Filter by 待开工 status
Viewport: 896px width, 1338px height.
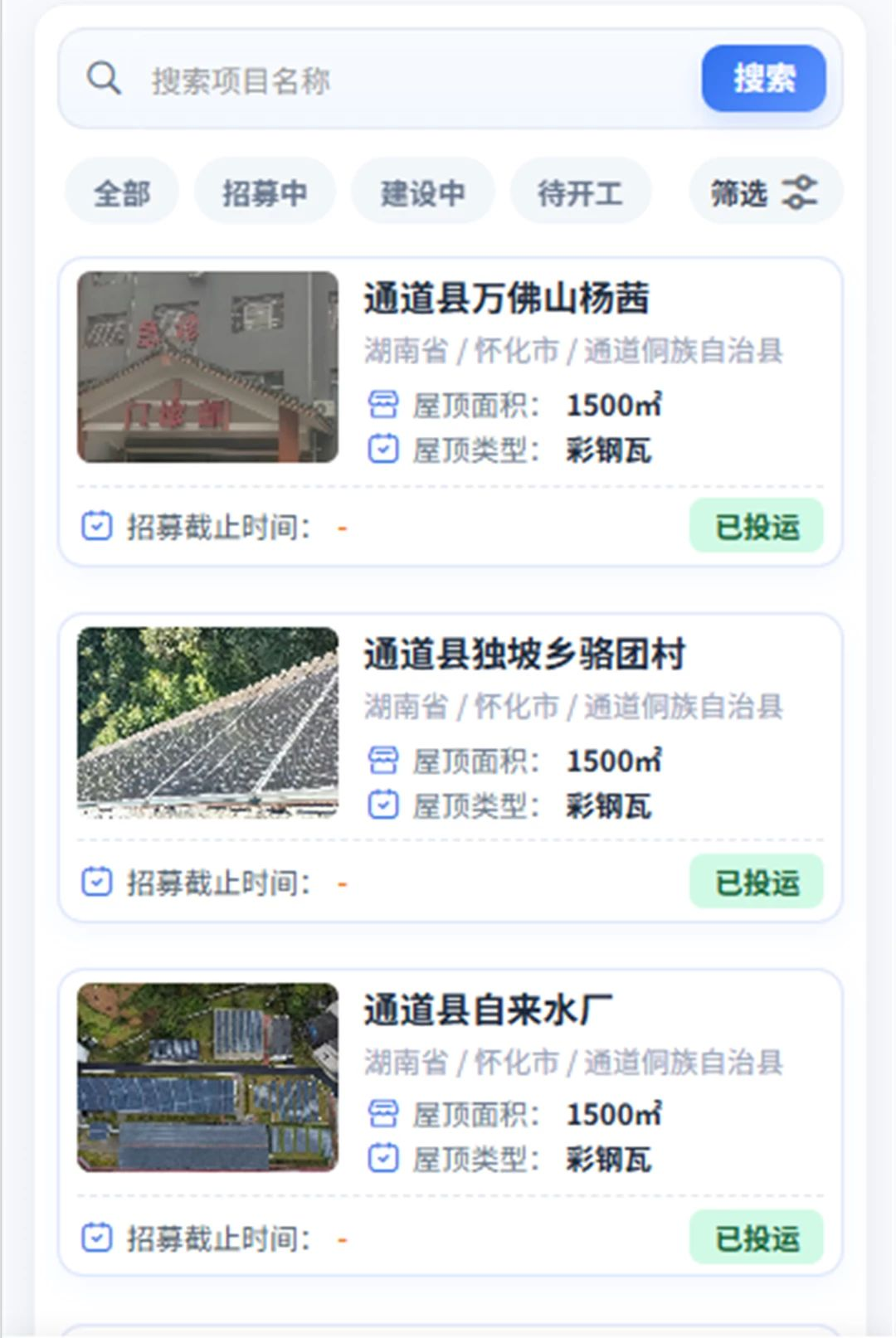pos(580,192)
